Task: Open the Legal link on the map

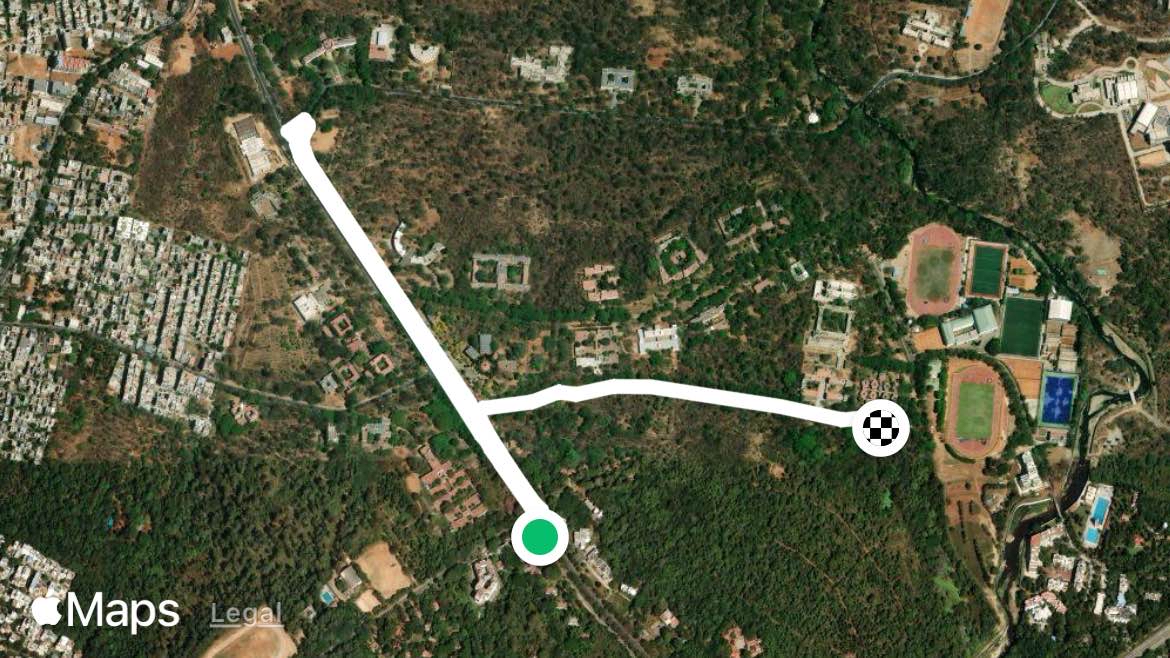Action: click(245, 614)
